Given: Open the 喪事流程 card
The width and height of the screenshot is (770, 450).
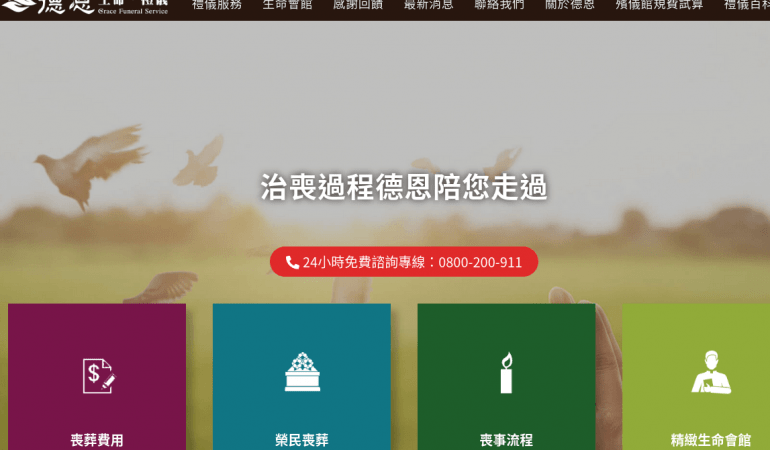Looking at the screenshot, I should pos(506,378).
